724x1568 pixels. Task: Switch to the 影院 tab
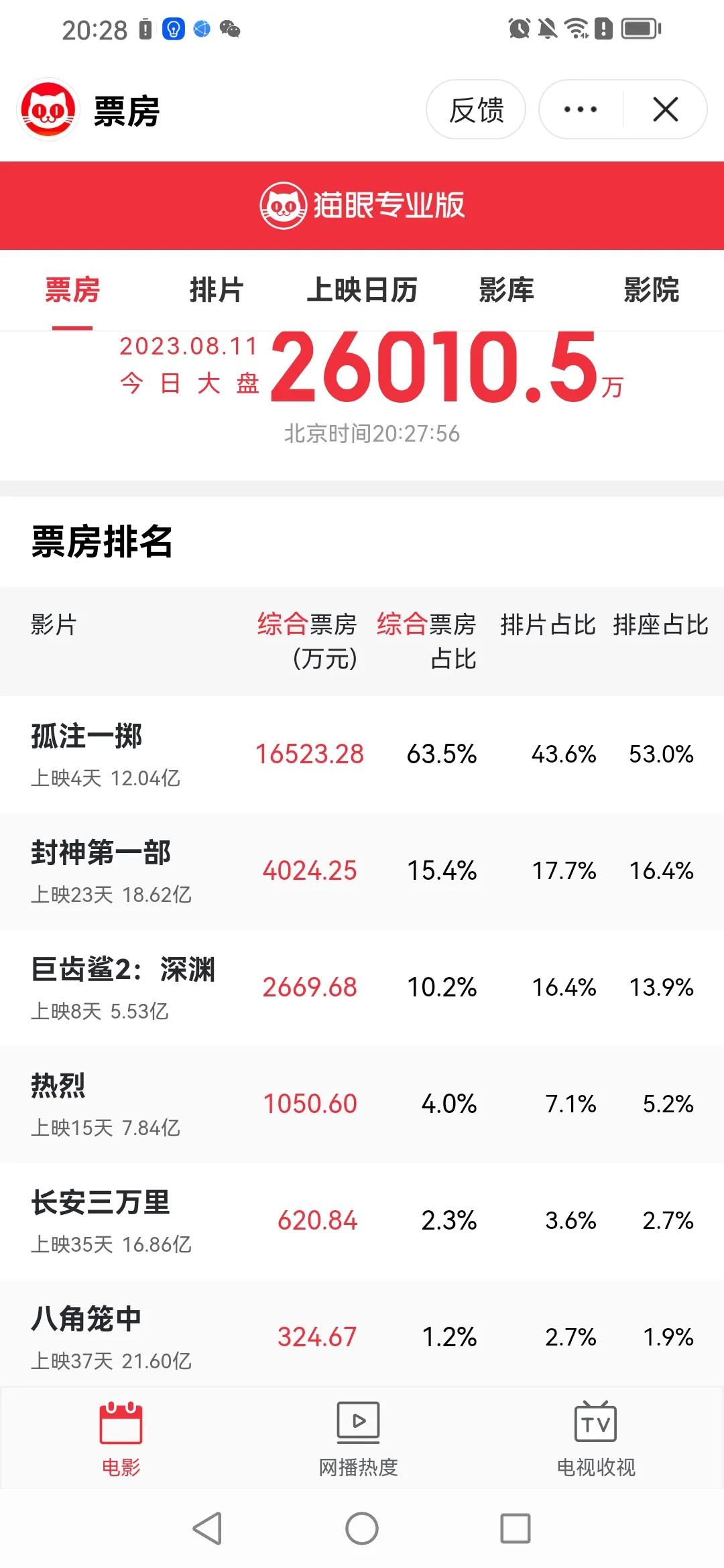pos(652,291)
